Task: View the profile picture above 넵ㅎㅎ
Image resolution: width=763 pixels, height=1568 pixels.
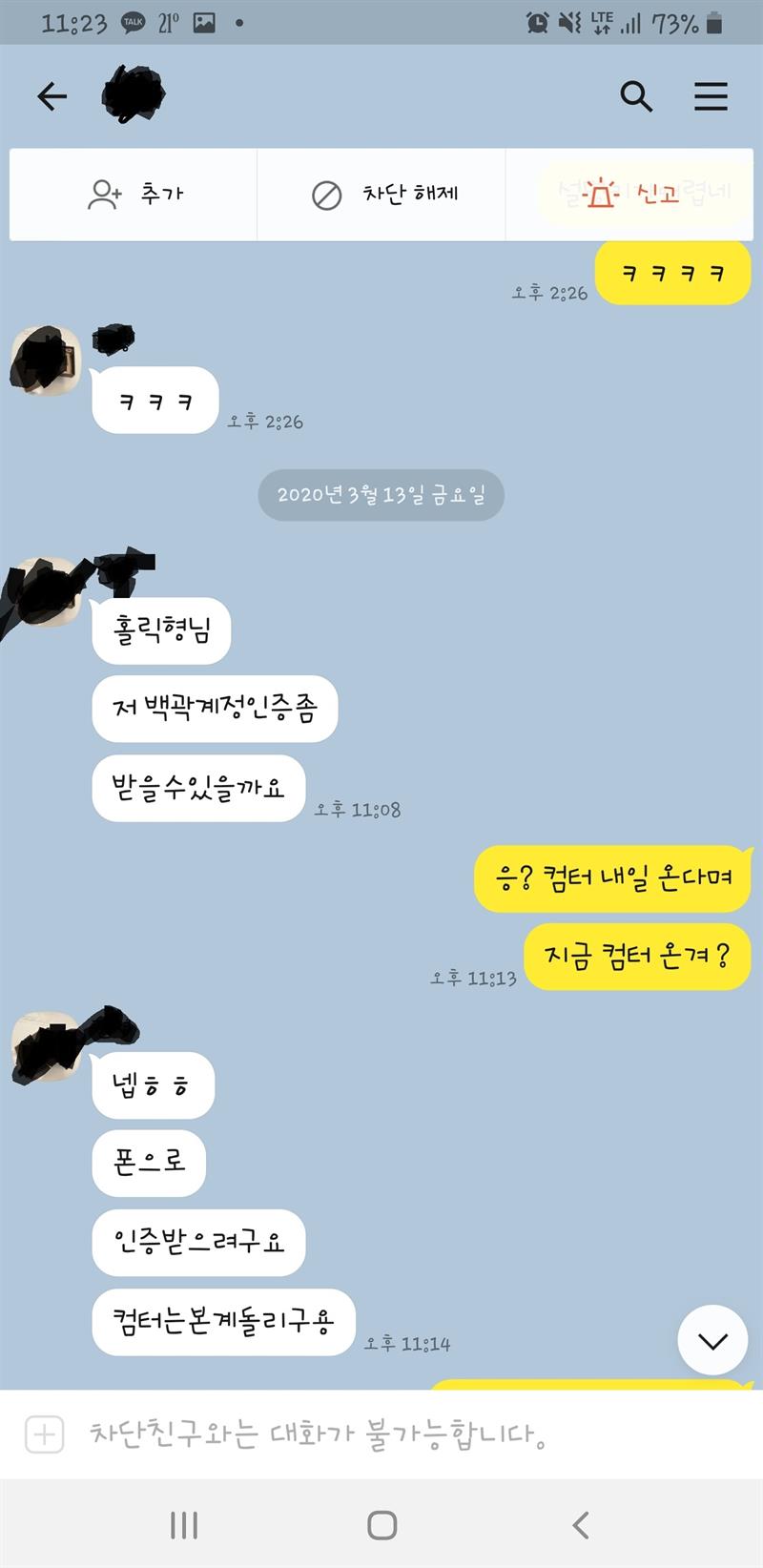Action: (x=46, y=1049)
